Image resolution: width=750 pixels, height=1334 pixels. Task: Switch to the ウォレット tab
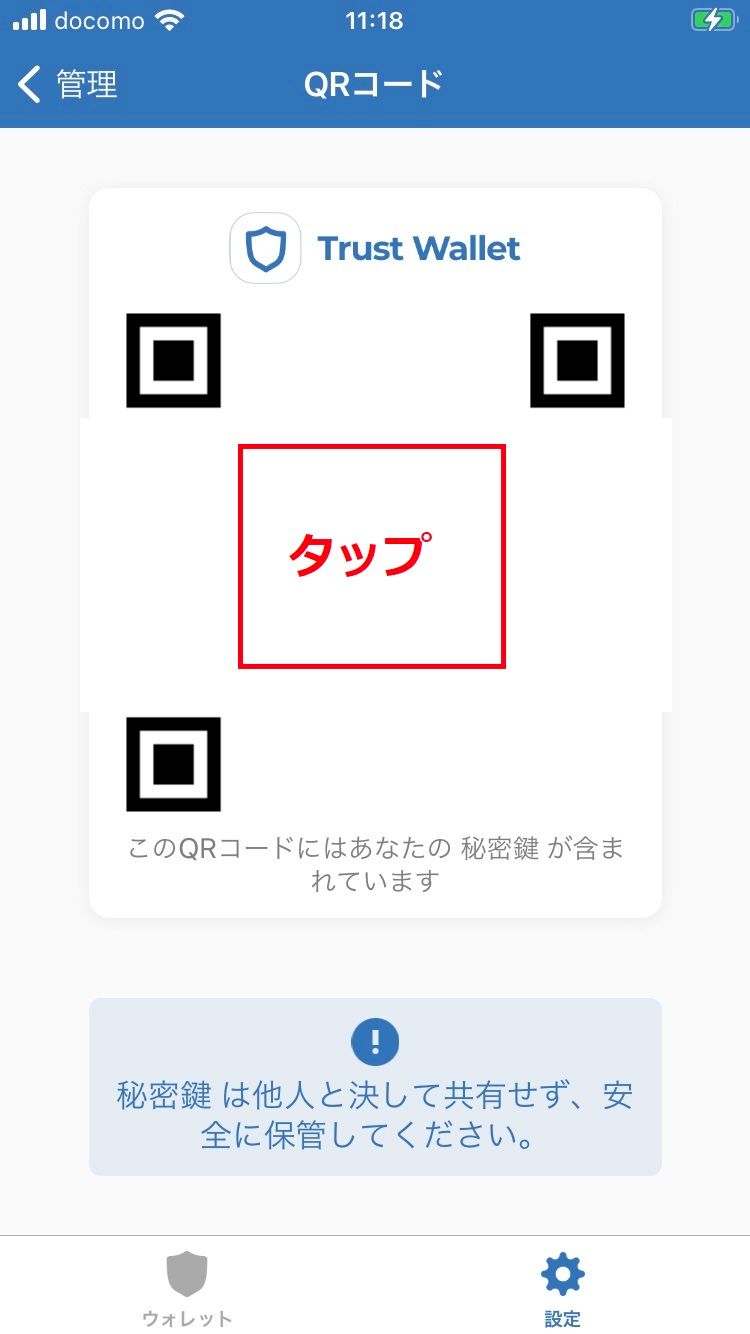tap(187, 1288)
